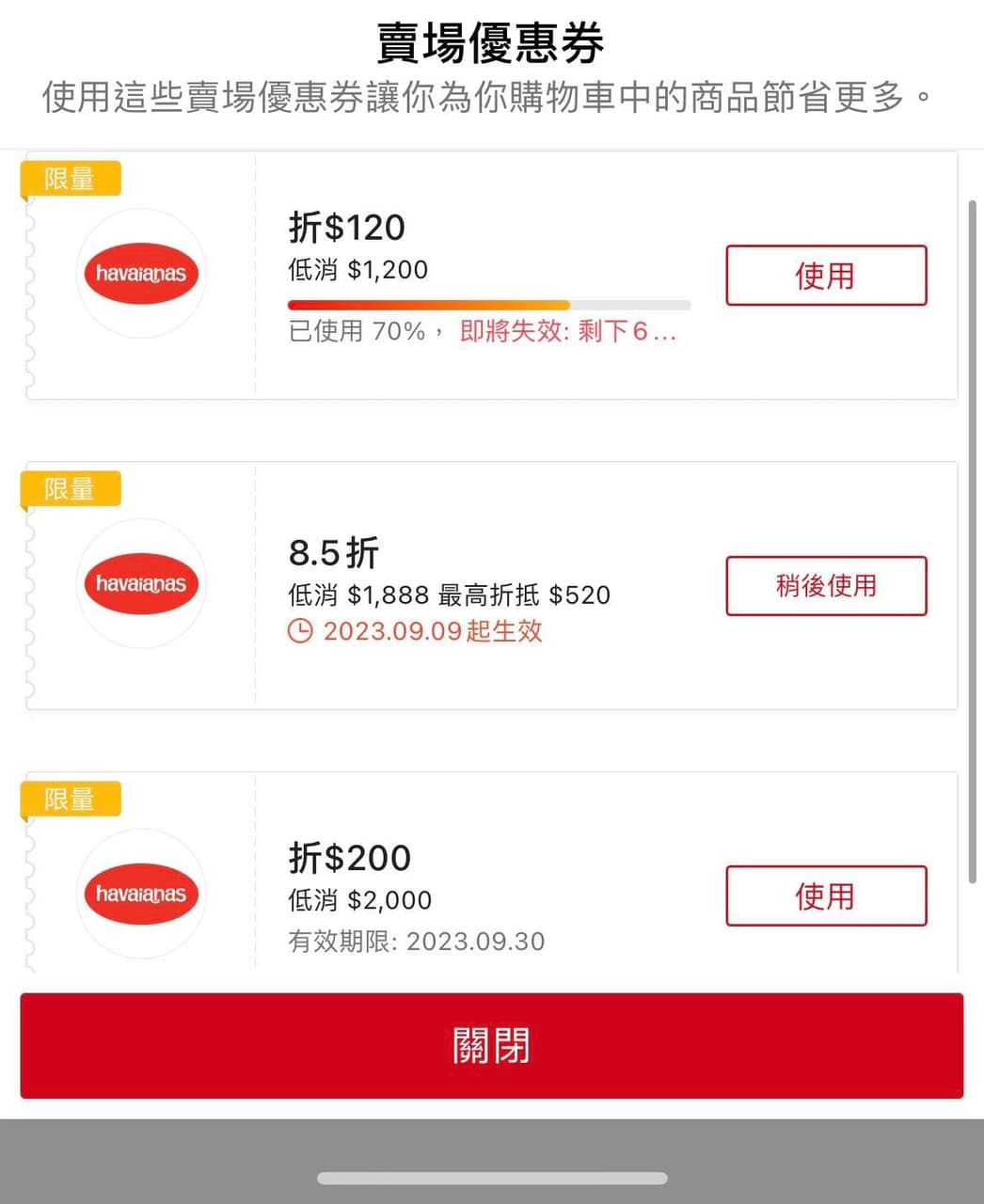Viewport: 984px width, 1204px height.
Task: Click the havaianas logo on the $200 coupon
Action: coord(141,895)
